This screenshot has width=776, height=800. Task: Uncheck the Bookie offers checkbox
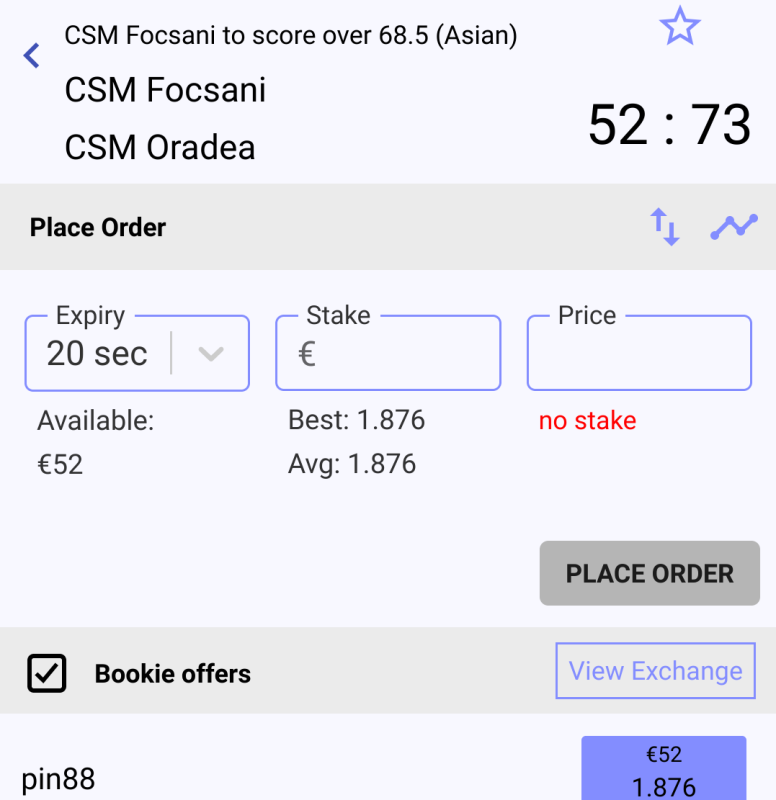point(46,673)
